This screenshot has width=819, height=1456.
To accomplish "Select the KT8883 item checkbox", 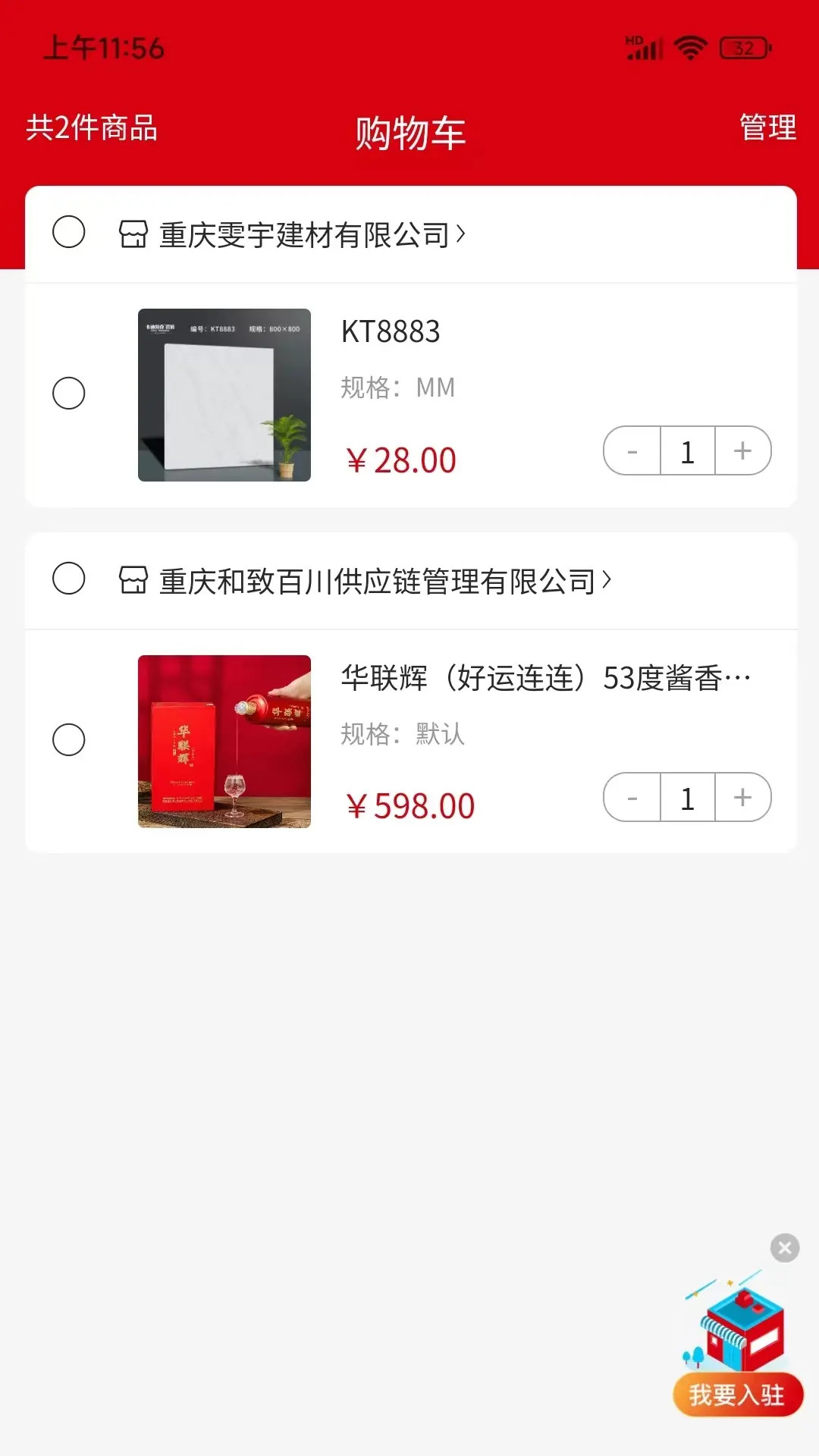I will [69, 394].
